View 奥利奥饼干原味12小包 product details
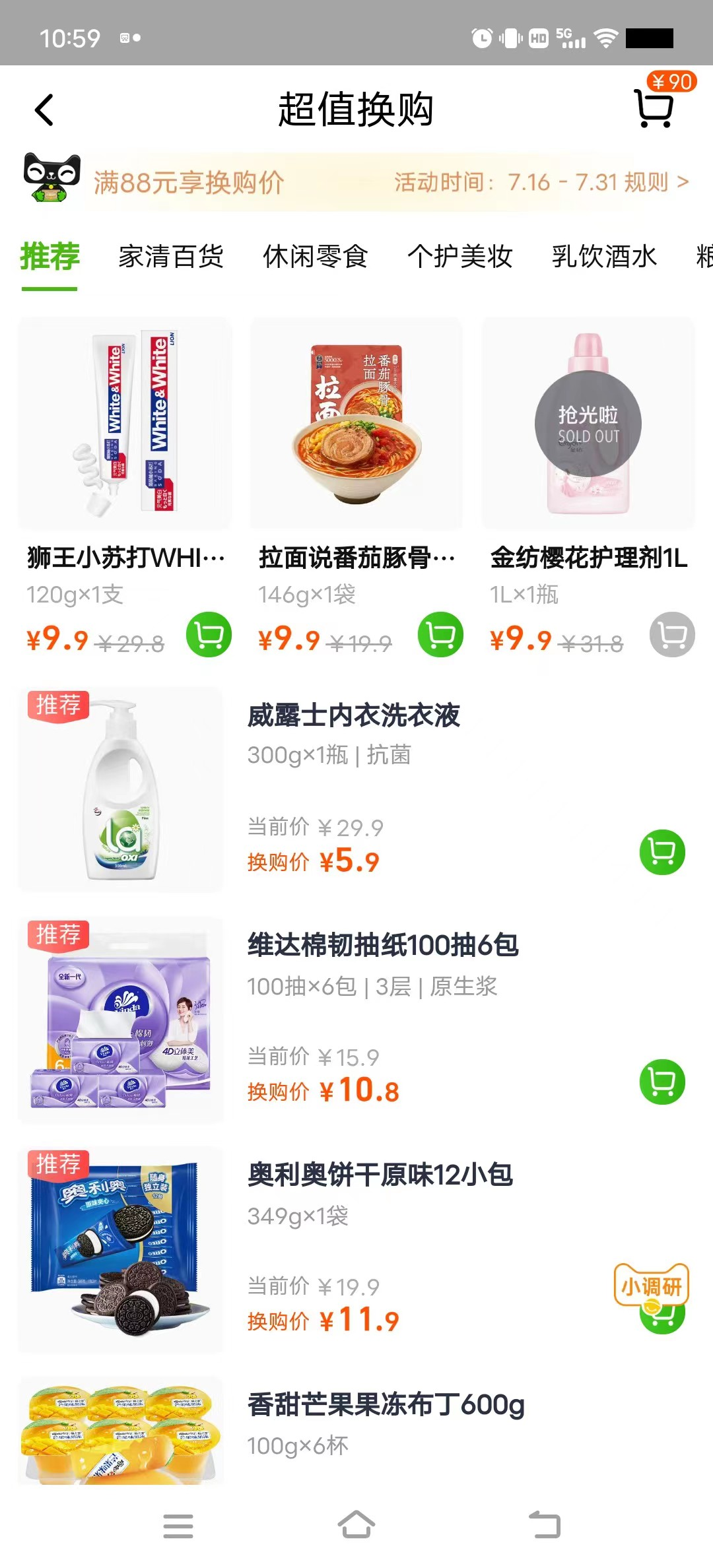The width and height of the screenshot is (713, 1568). point(380,1175)
